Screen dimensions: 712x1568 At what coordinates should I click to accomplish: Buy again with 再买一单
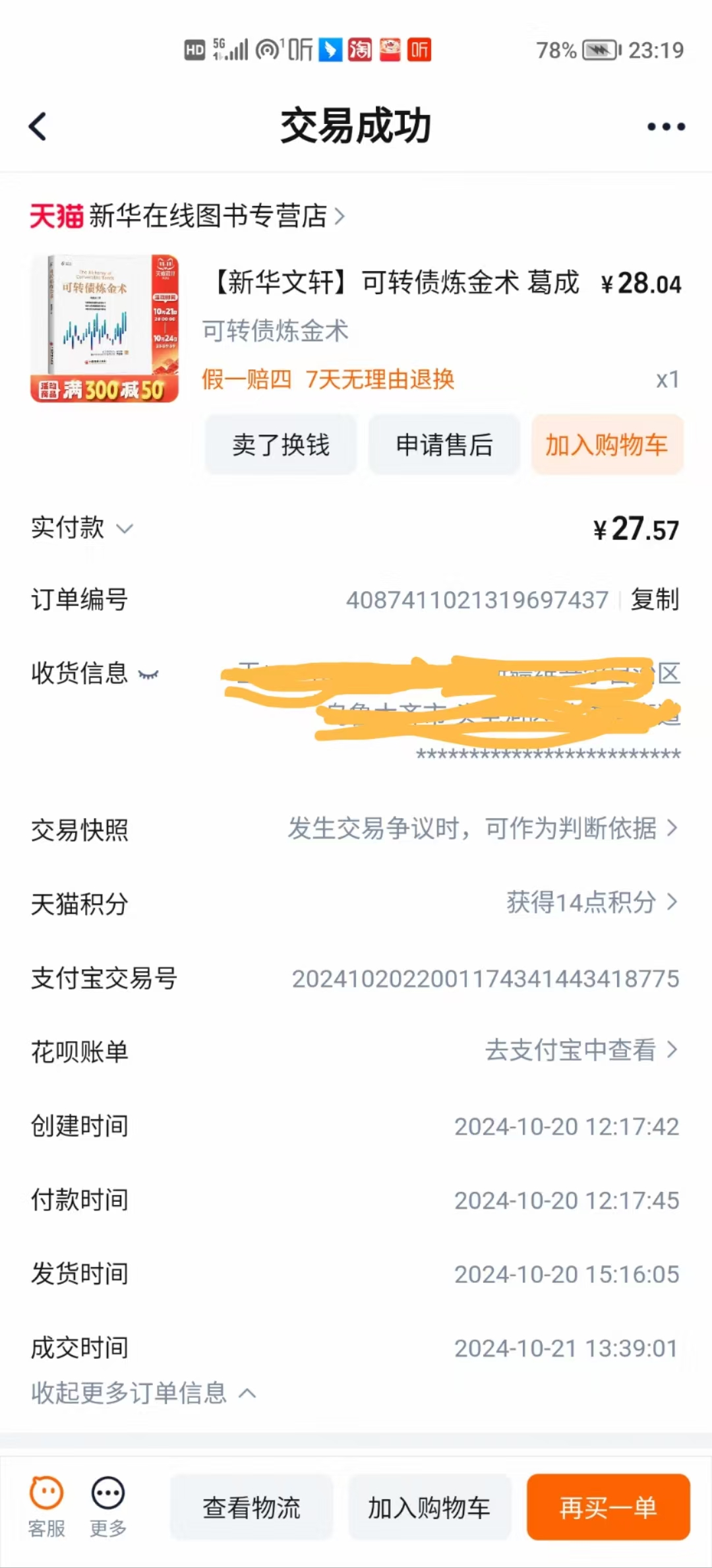[608, 1507]
